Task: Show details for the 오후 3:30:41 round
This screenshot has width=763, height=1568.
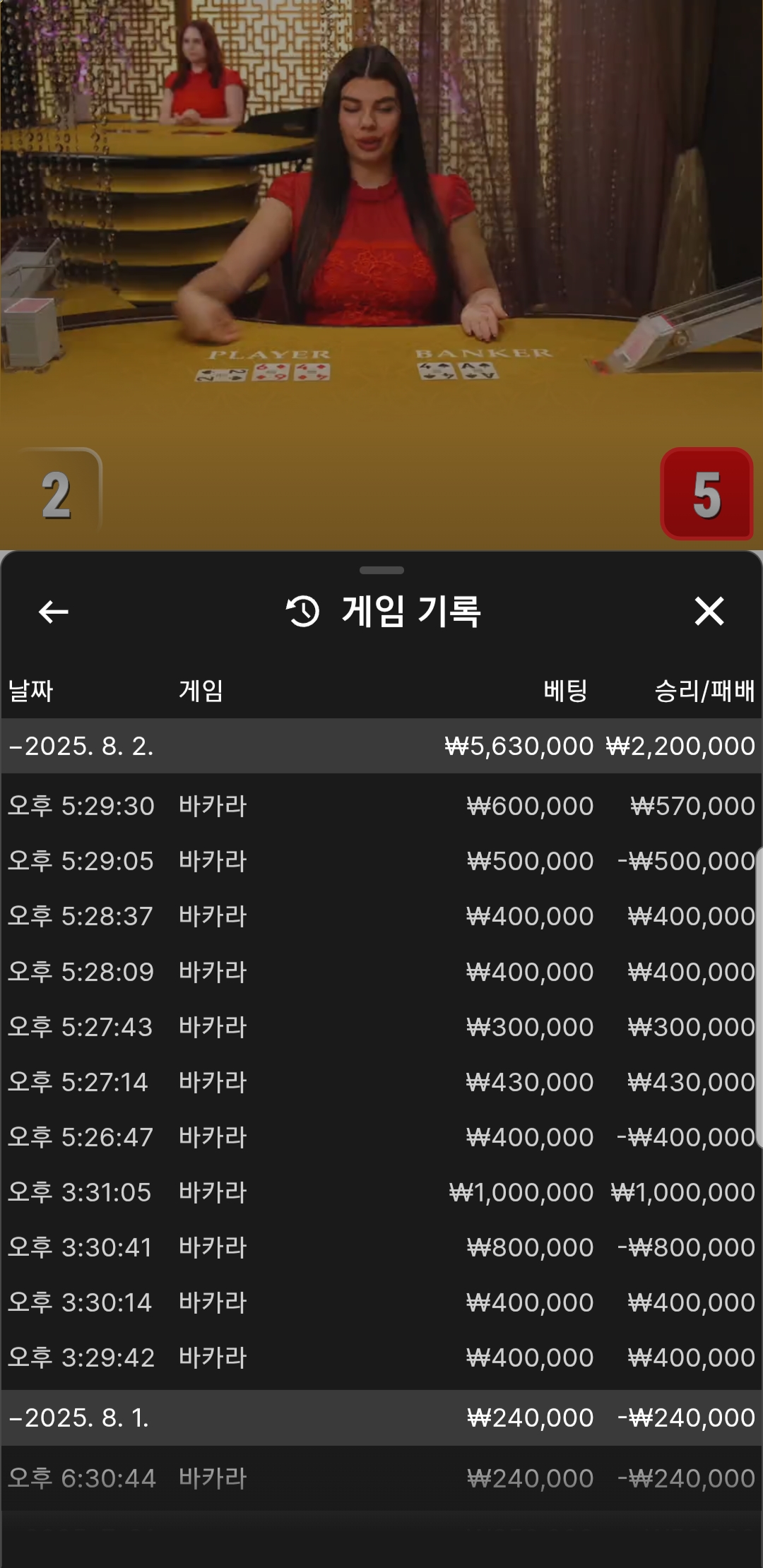Action: pos(381,1247)
